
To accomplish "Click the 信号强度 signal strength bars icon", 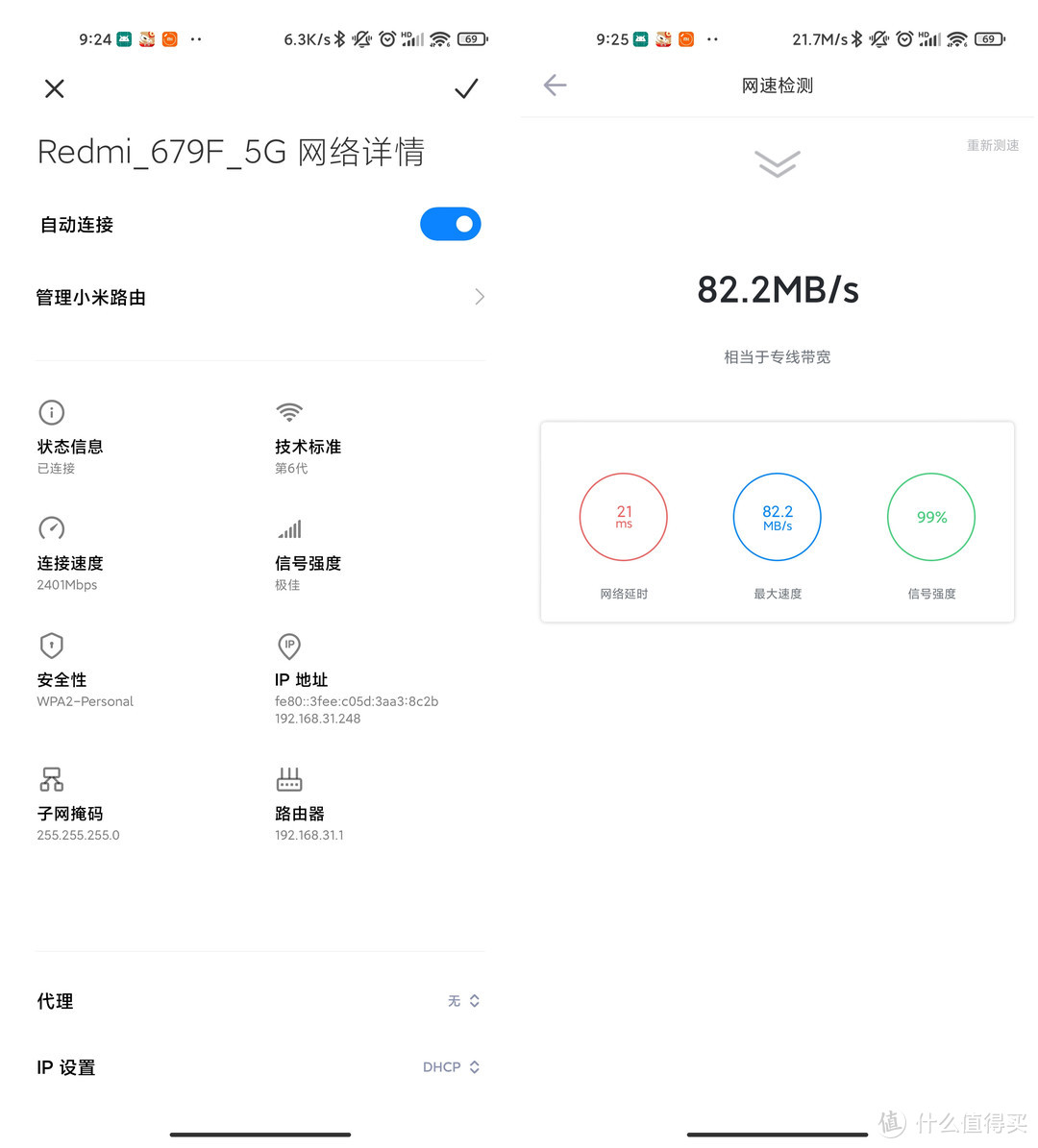I will click(289, 528).
